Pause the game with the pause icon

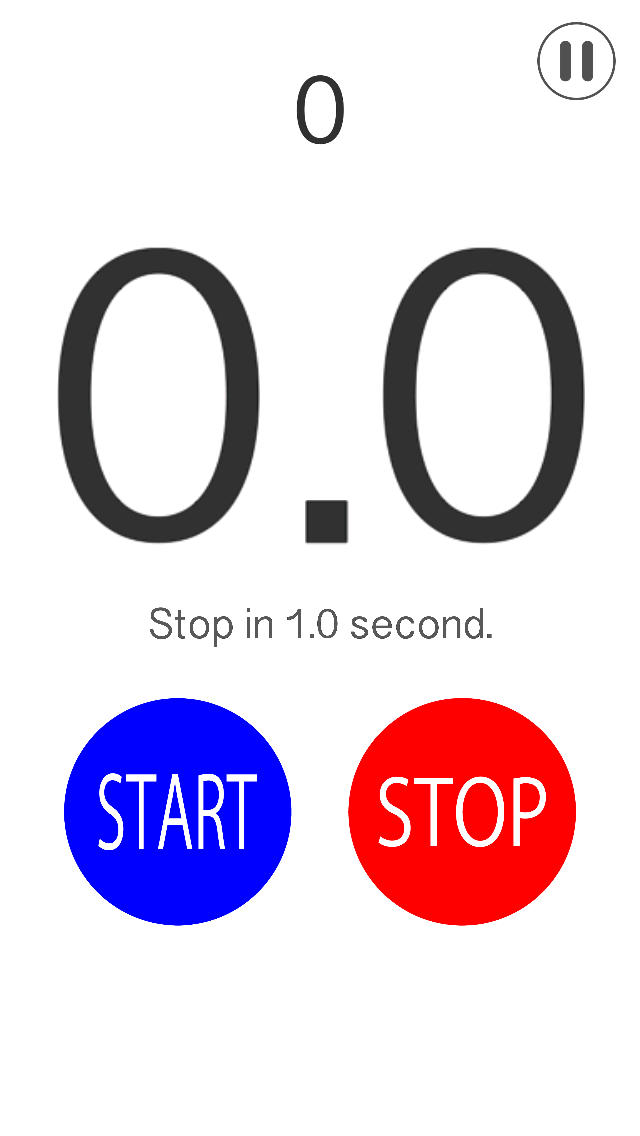pyautogui.click(x=576, y=61)
